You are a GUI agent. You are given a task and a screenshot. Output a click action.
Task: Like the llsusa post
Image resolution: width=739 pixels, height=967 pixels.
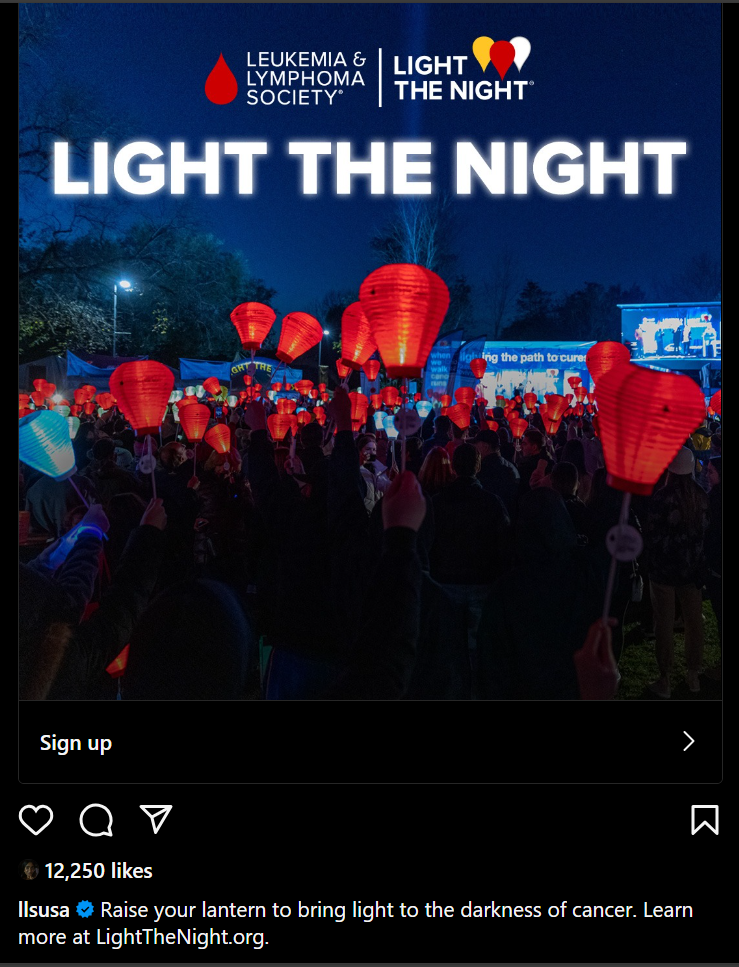(x=36, y=820)
